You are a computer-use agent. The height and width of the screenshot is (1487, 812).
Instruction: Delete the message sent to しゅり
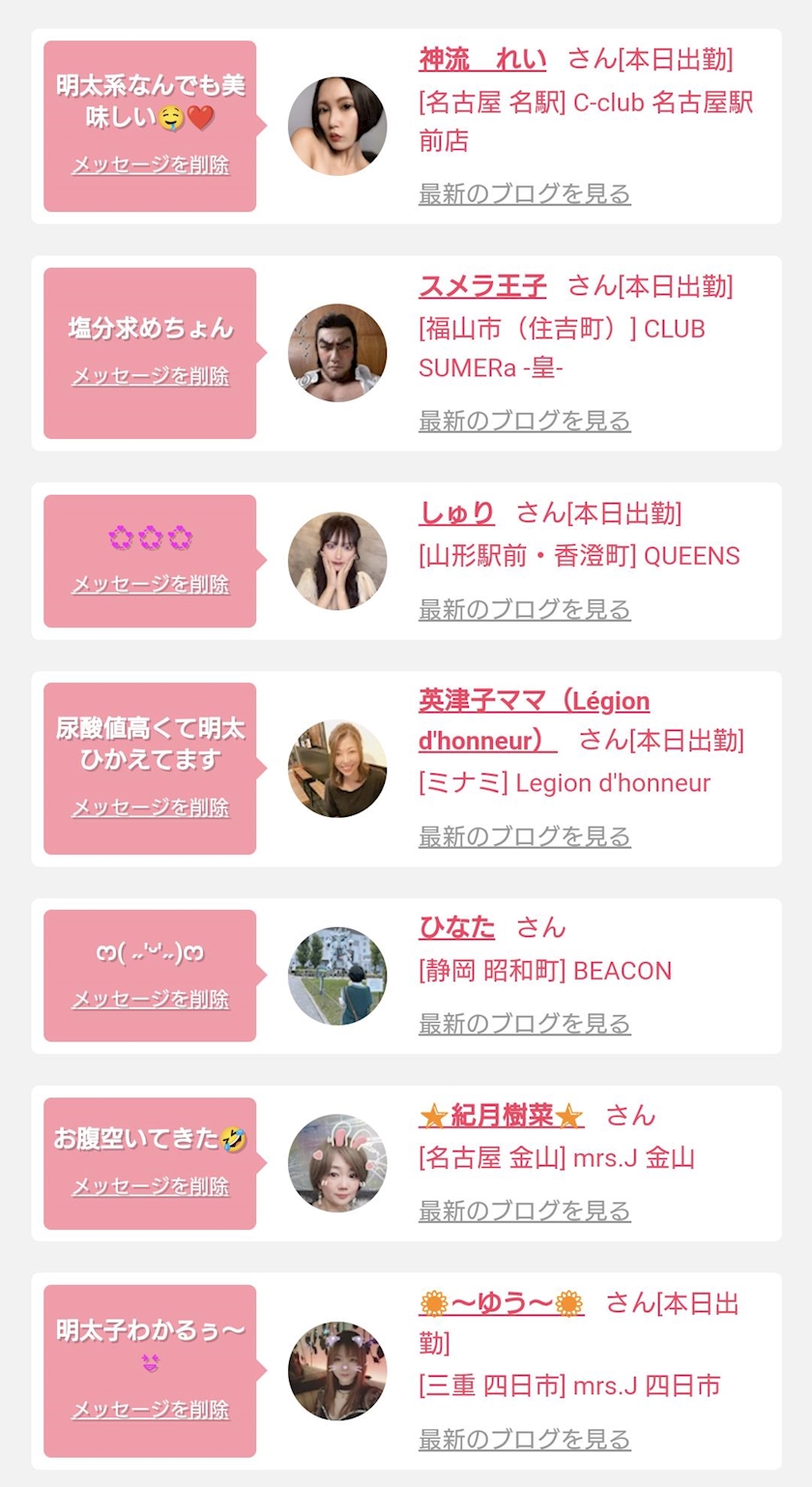151,584
